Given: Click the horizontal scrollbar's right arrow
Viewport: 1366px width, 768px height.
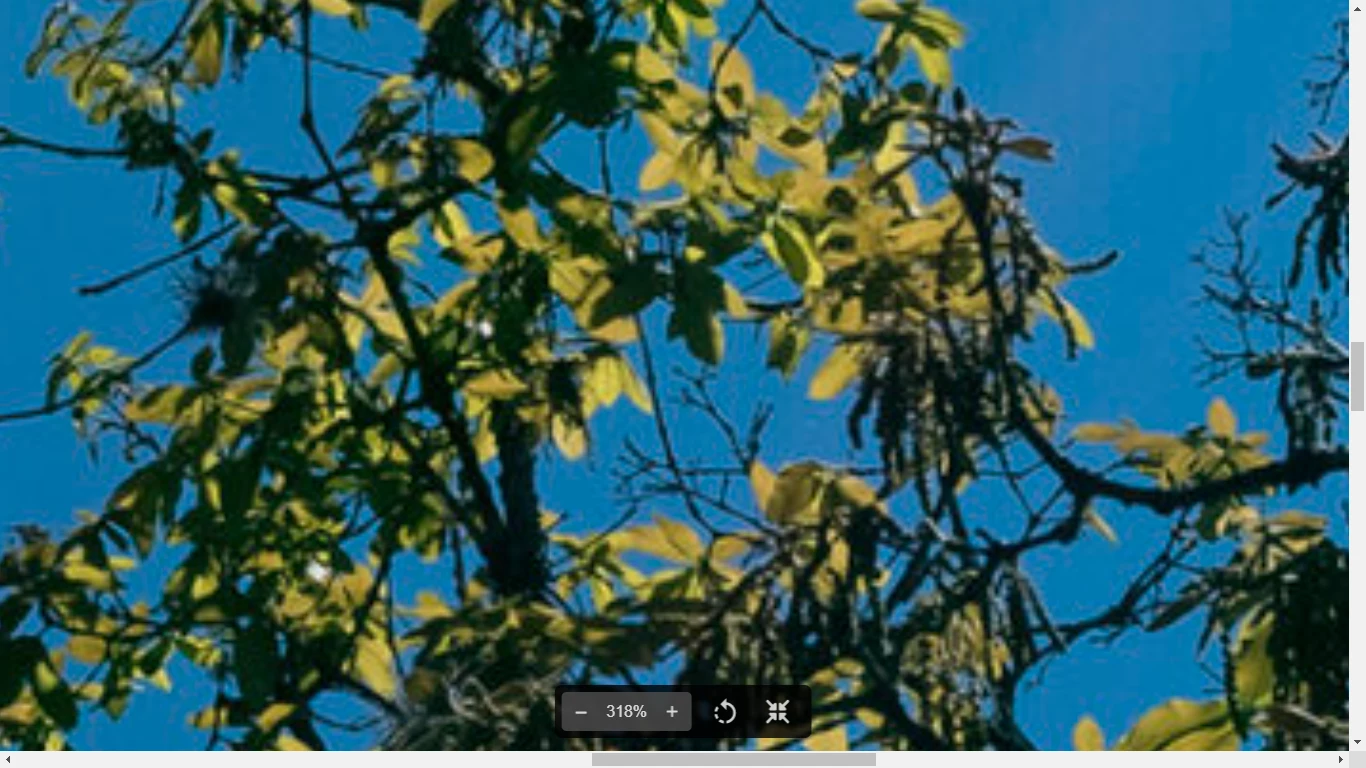Looking at the screenshot, I should [x=1340, y=760].
